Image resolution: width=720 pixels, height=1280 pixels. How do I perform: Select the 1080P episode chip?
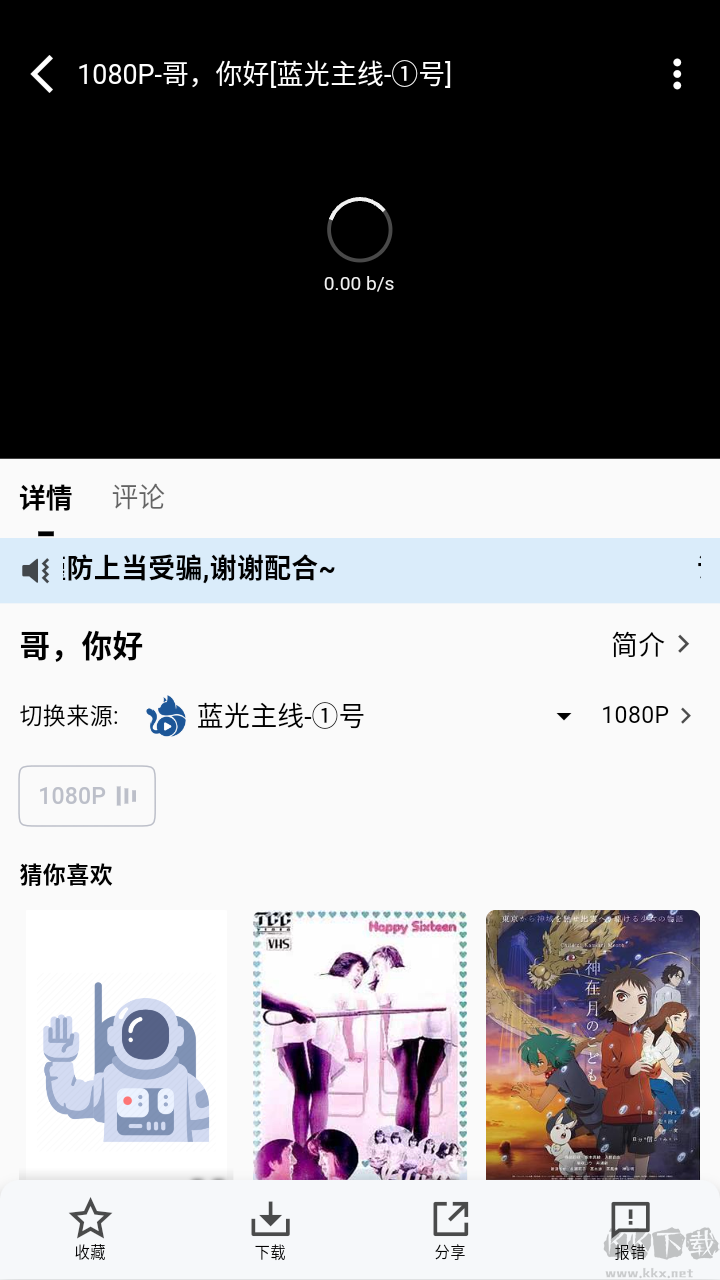(87, 796)
